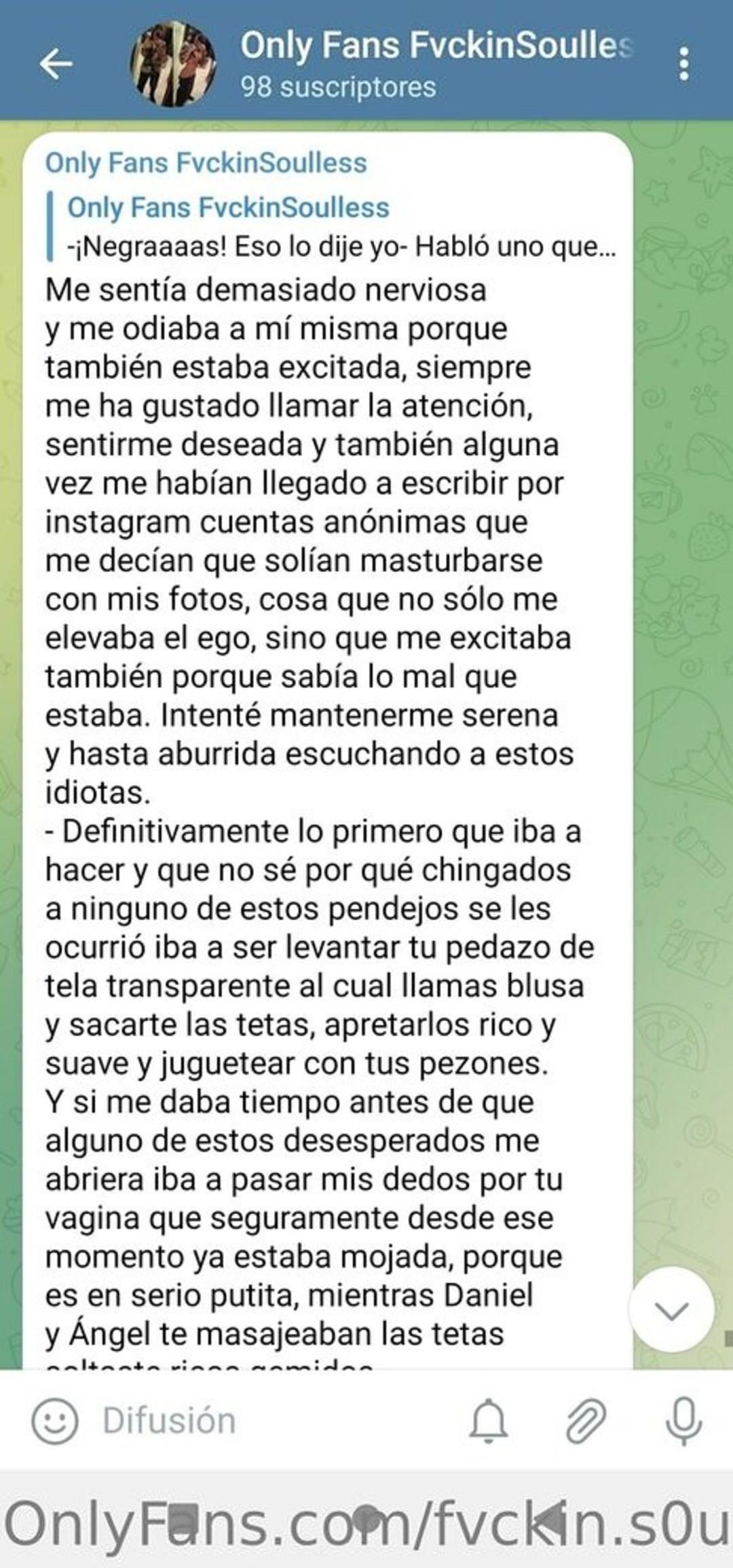Open the three-dot overflow menu
This screenshot has height=1568, width=733.
point(683,64)
